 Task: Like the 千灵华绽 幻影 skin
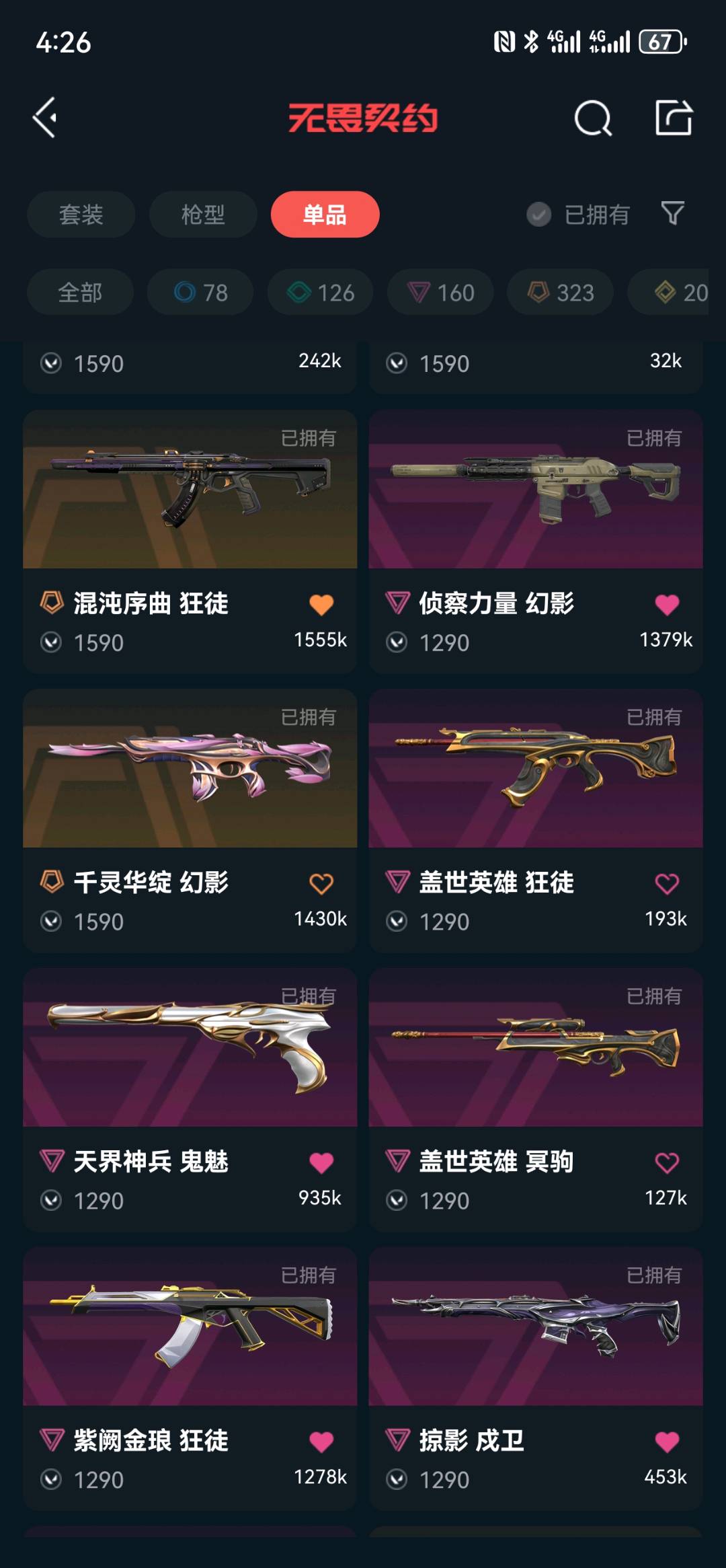(x=321, y=884)
